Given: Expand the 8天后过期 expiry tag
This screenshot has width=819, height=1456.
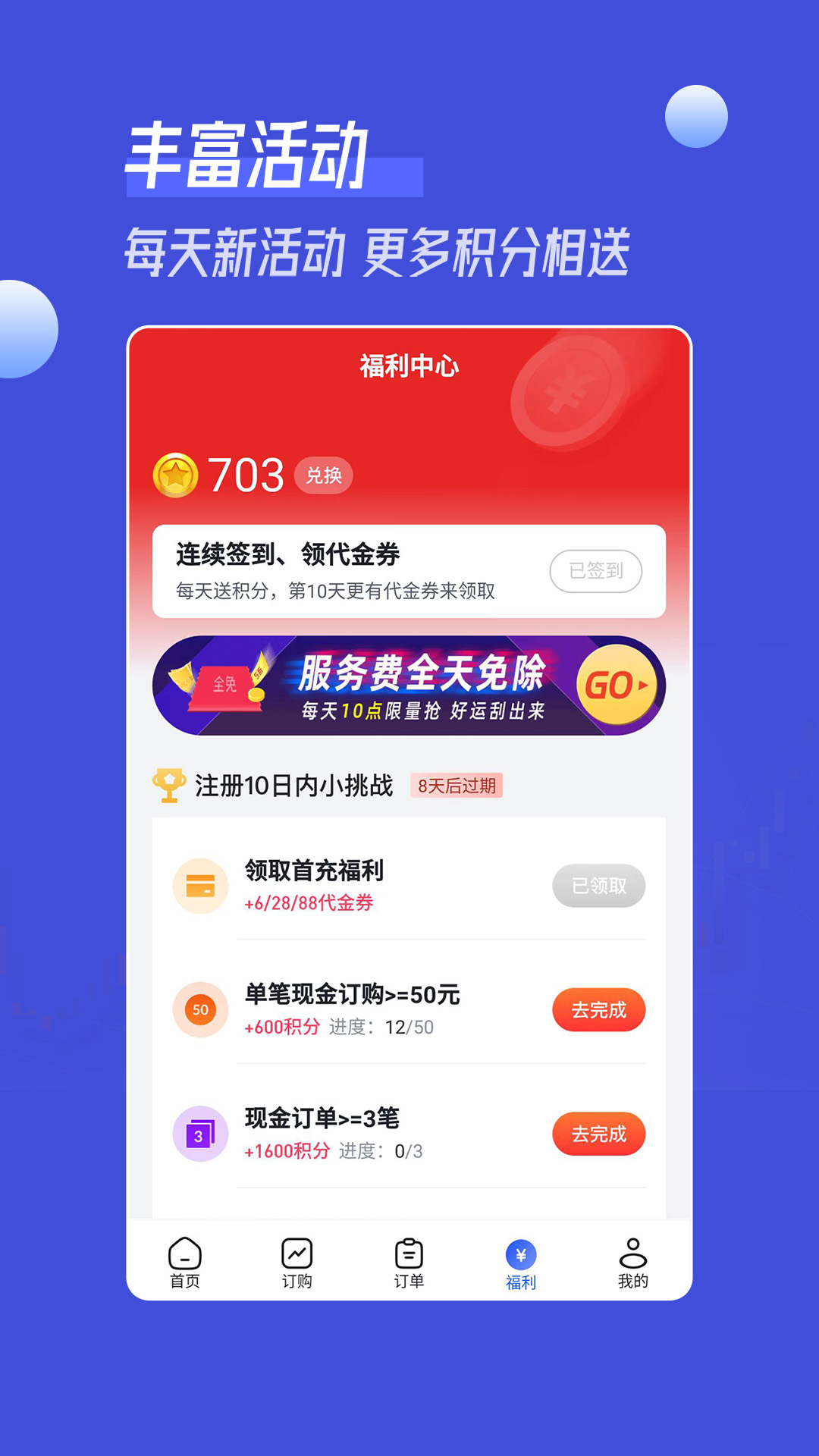Looking at the screenshot, I should click(x=456, y=786).
